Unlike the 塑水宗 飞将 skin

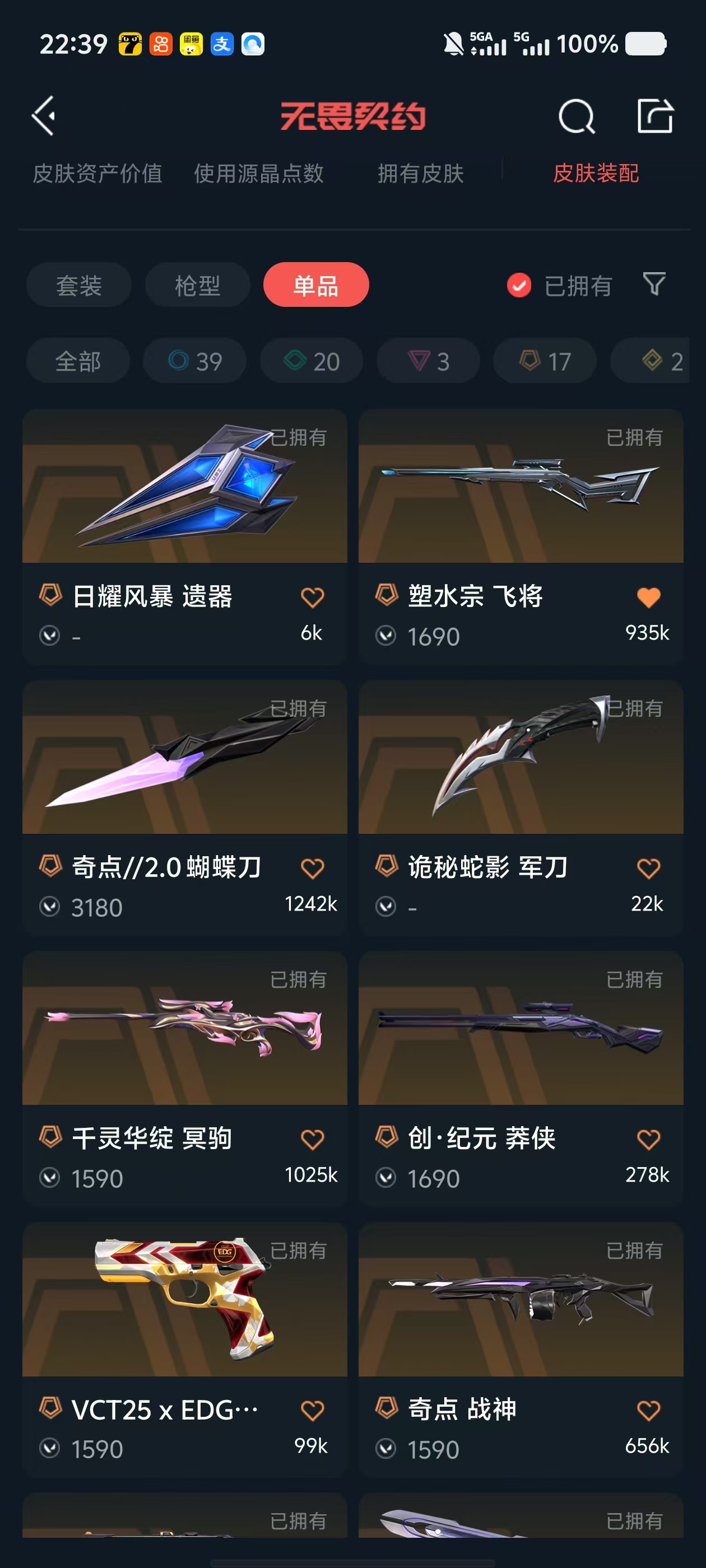click(x=648, y=597)
